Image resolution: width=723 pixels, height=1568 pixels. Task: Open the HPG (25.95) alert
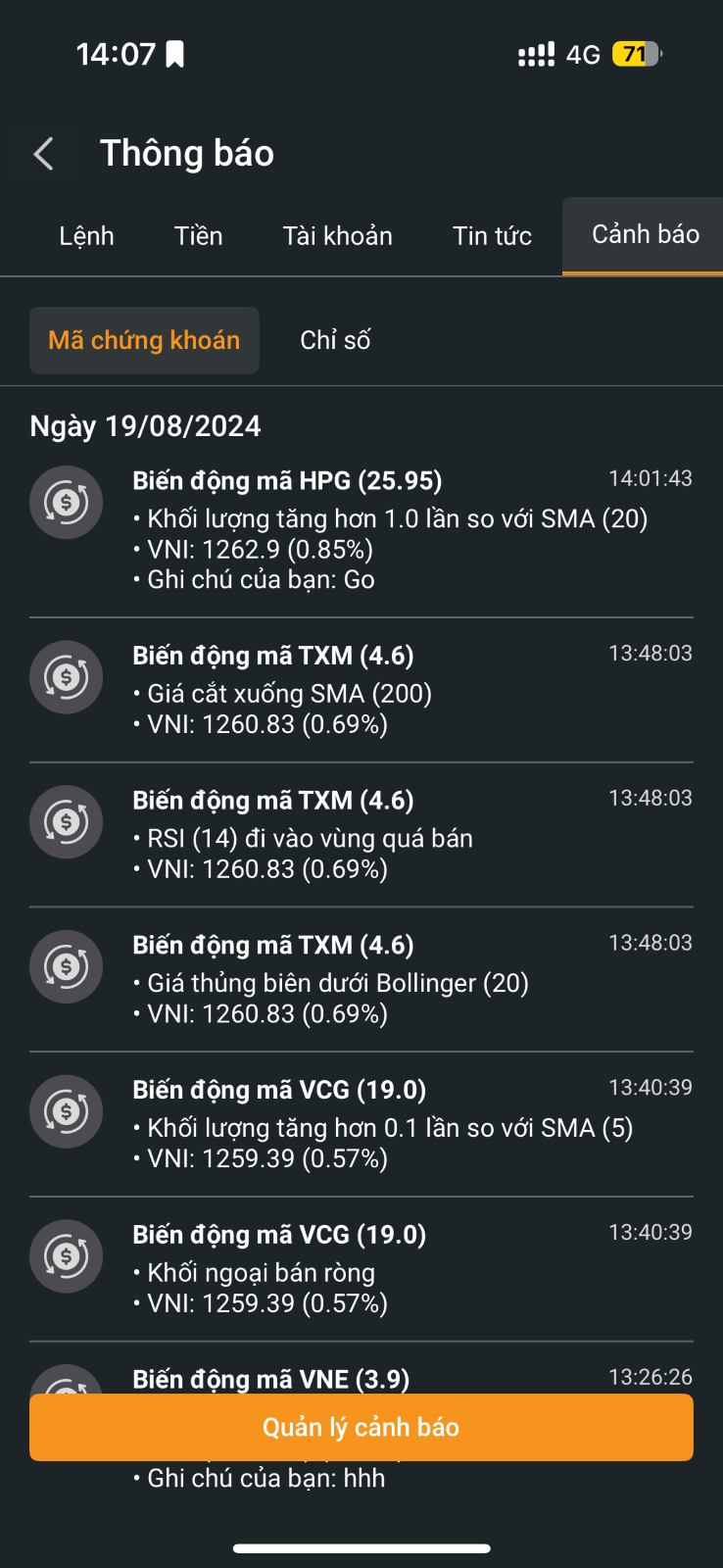click(x=361, y=530)
